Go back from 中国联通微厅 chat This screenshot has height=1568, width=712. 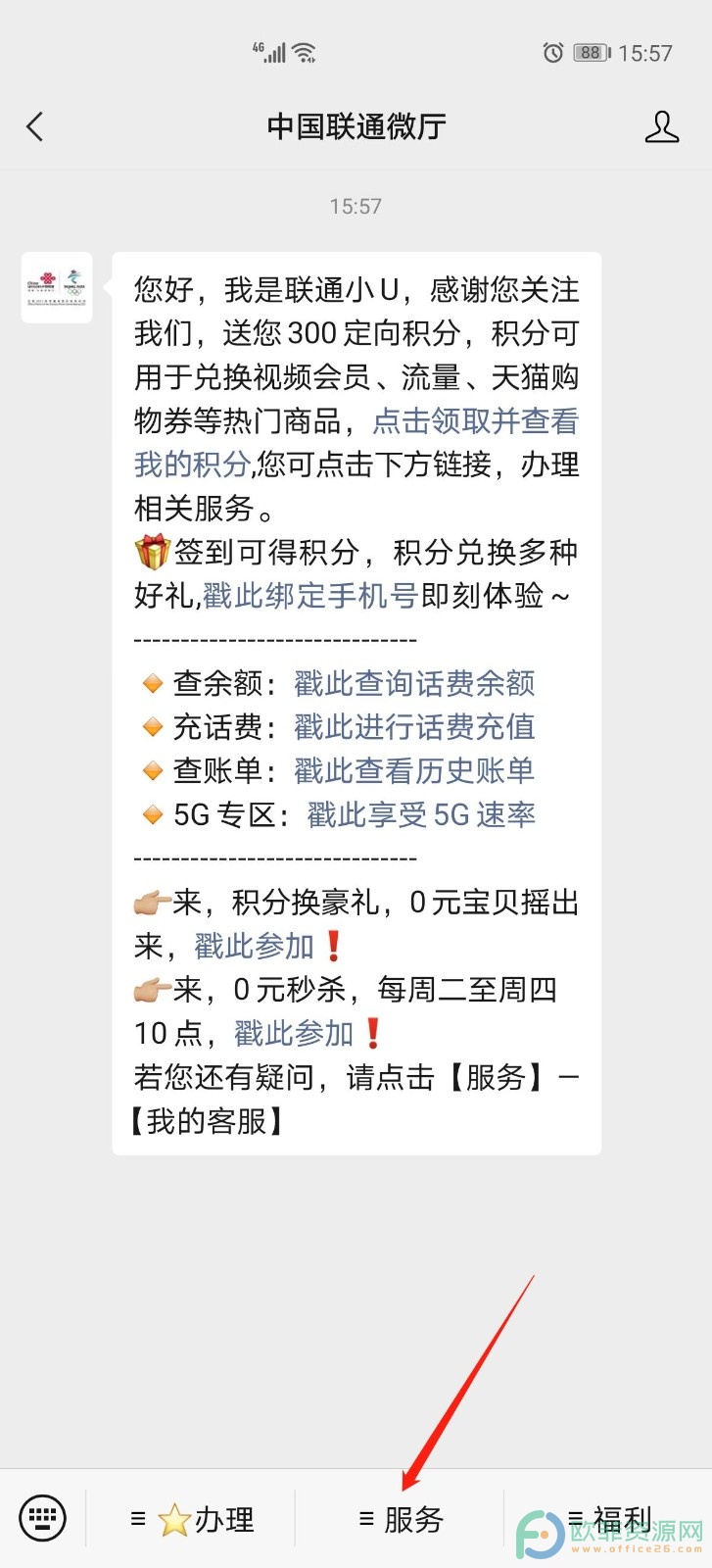click(35, 126)
